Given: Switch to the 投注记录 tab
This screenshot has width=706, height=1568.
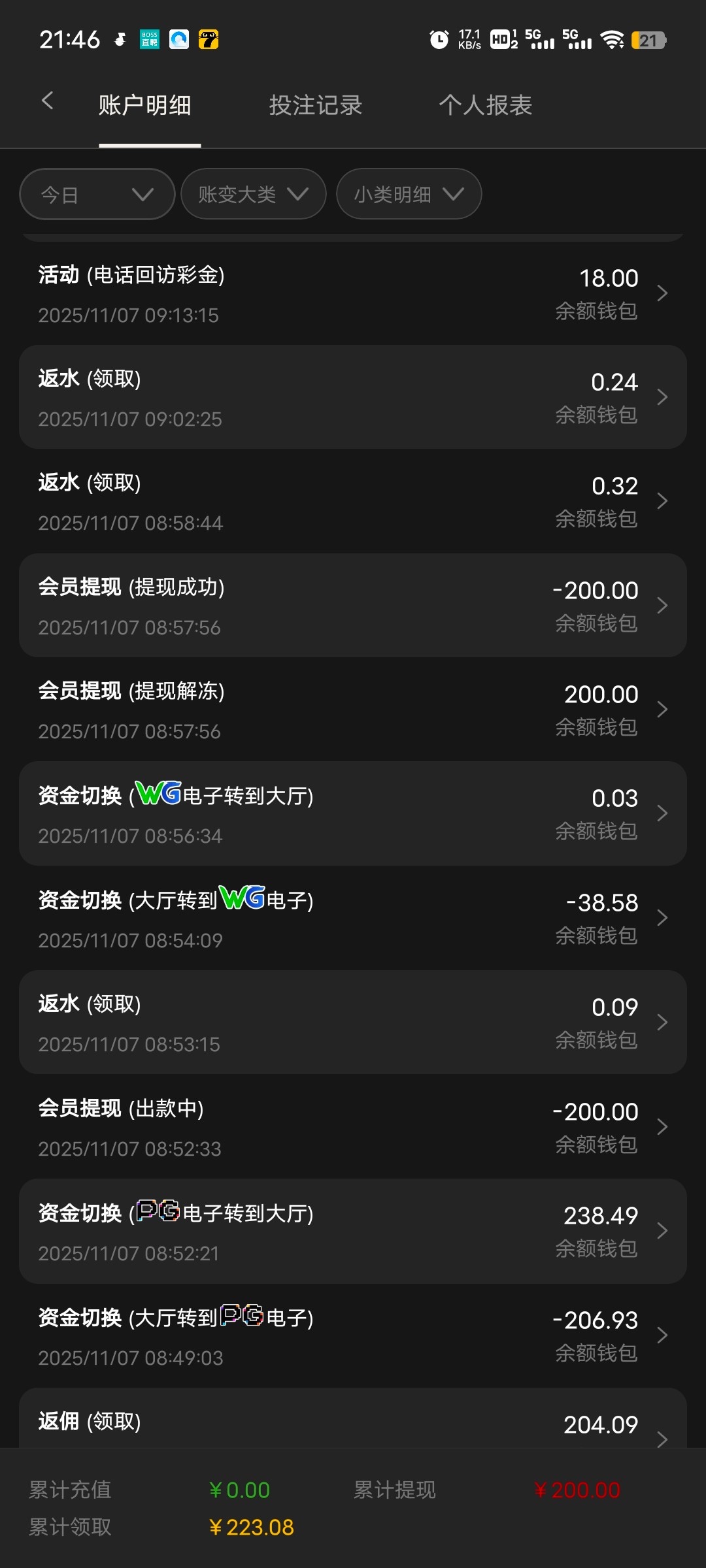Looking at the screenshot, I should click(315, 105).
